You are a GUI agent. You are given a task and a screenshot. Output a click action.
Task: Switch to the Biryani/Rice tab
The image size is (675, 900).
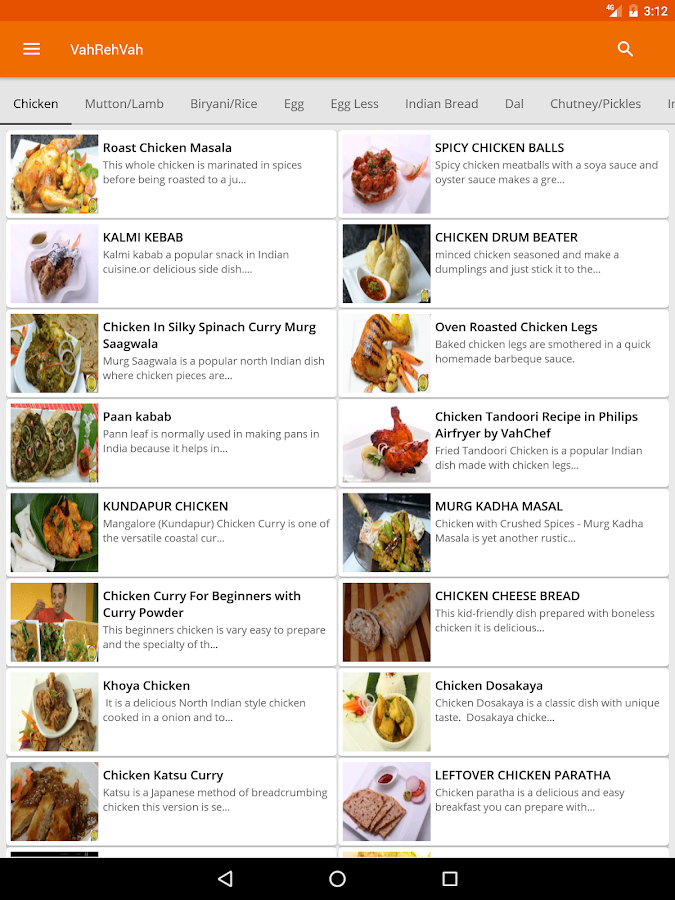coord(224,104)
